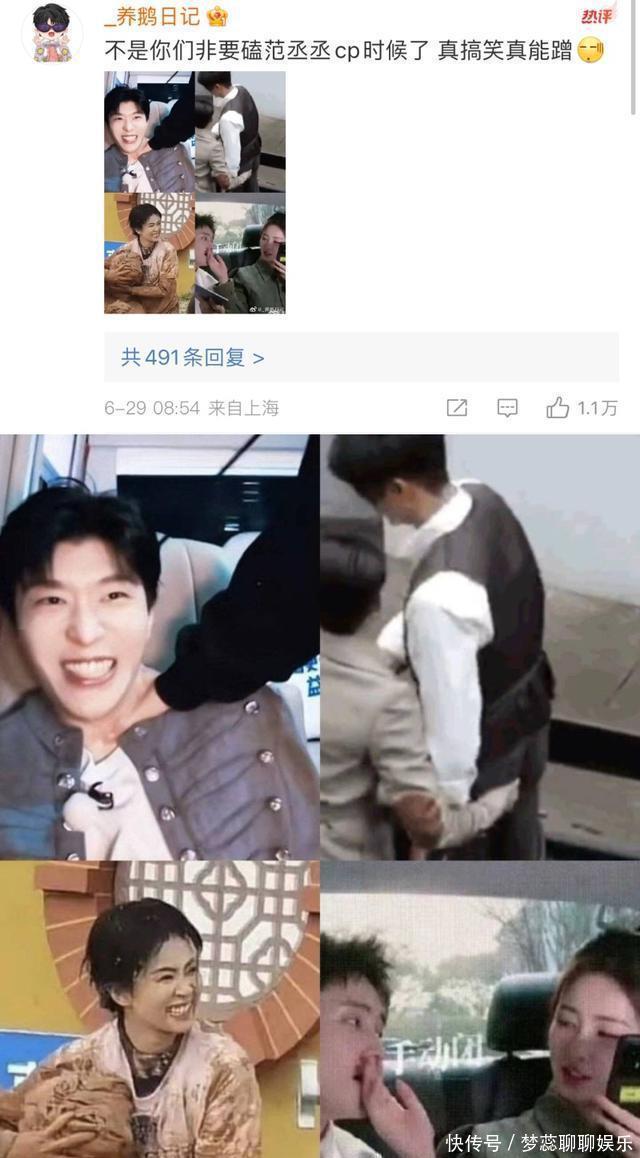Open the collage image attached to the comment
The height and width of the screenshot is (1158, 640).
pos(194,192)
